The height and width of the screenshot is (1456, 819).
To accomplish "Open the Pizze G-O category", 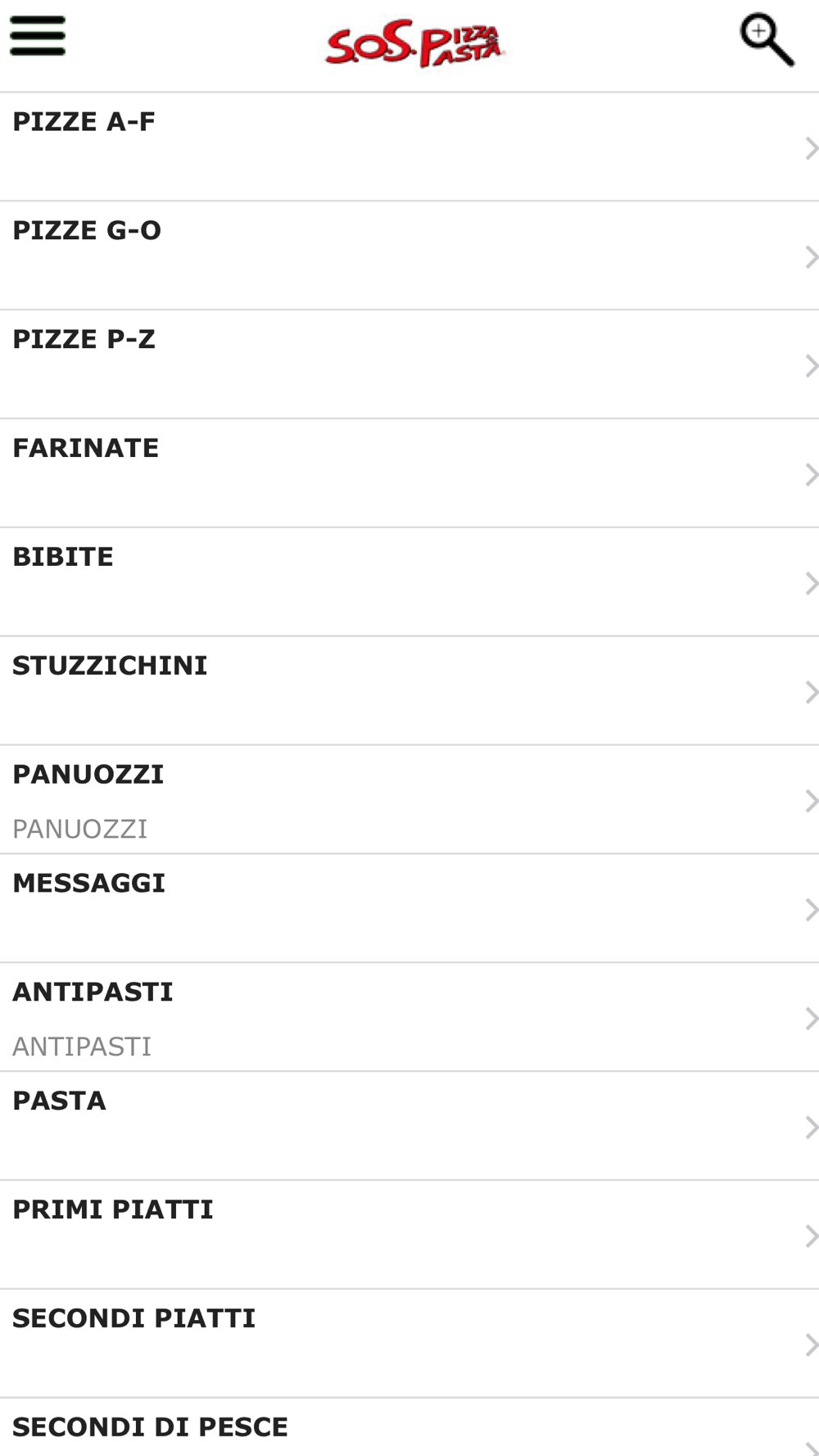I will coord(409,255).
